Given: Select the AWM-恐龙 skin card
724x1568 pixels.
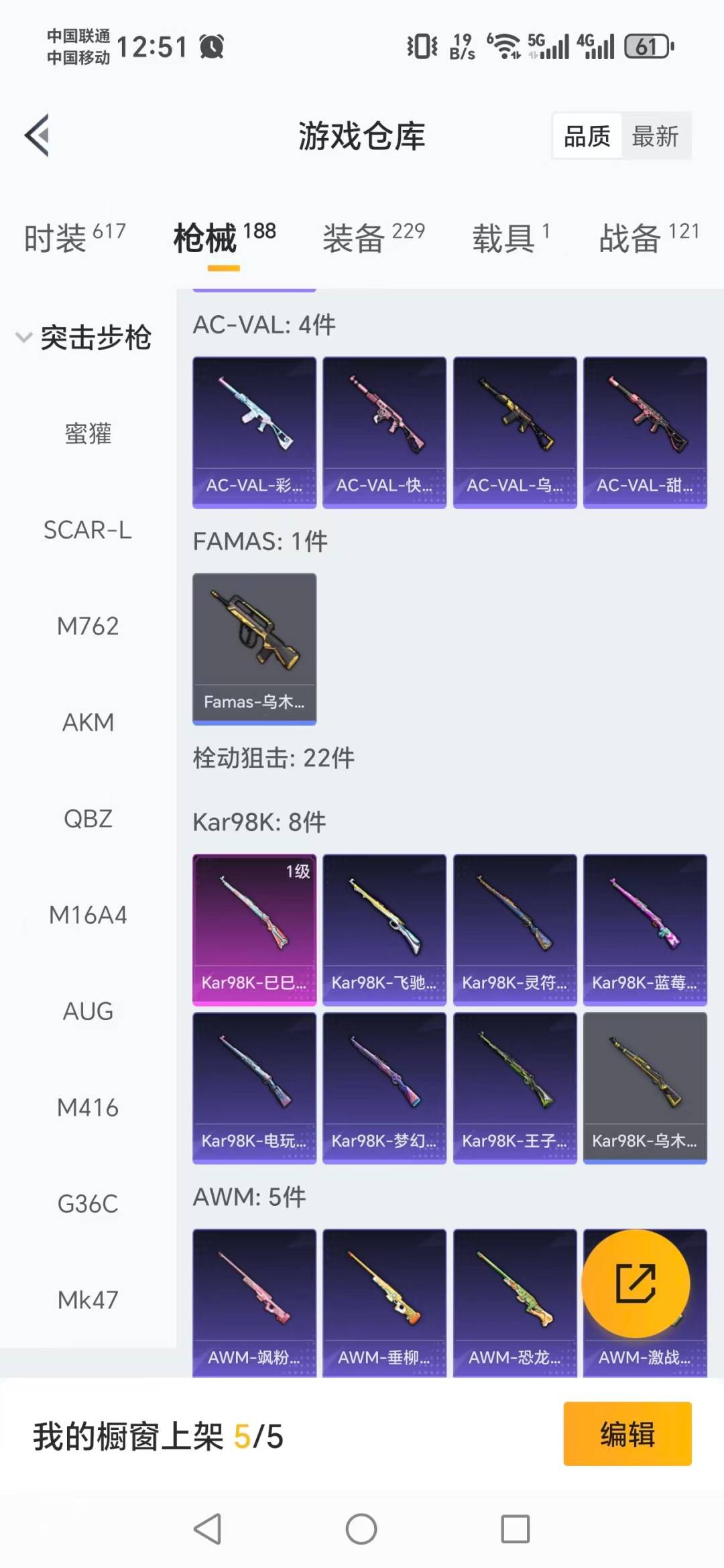Looking at the screenshot, I should 515,1301.
